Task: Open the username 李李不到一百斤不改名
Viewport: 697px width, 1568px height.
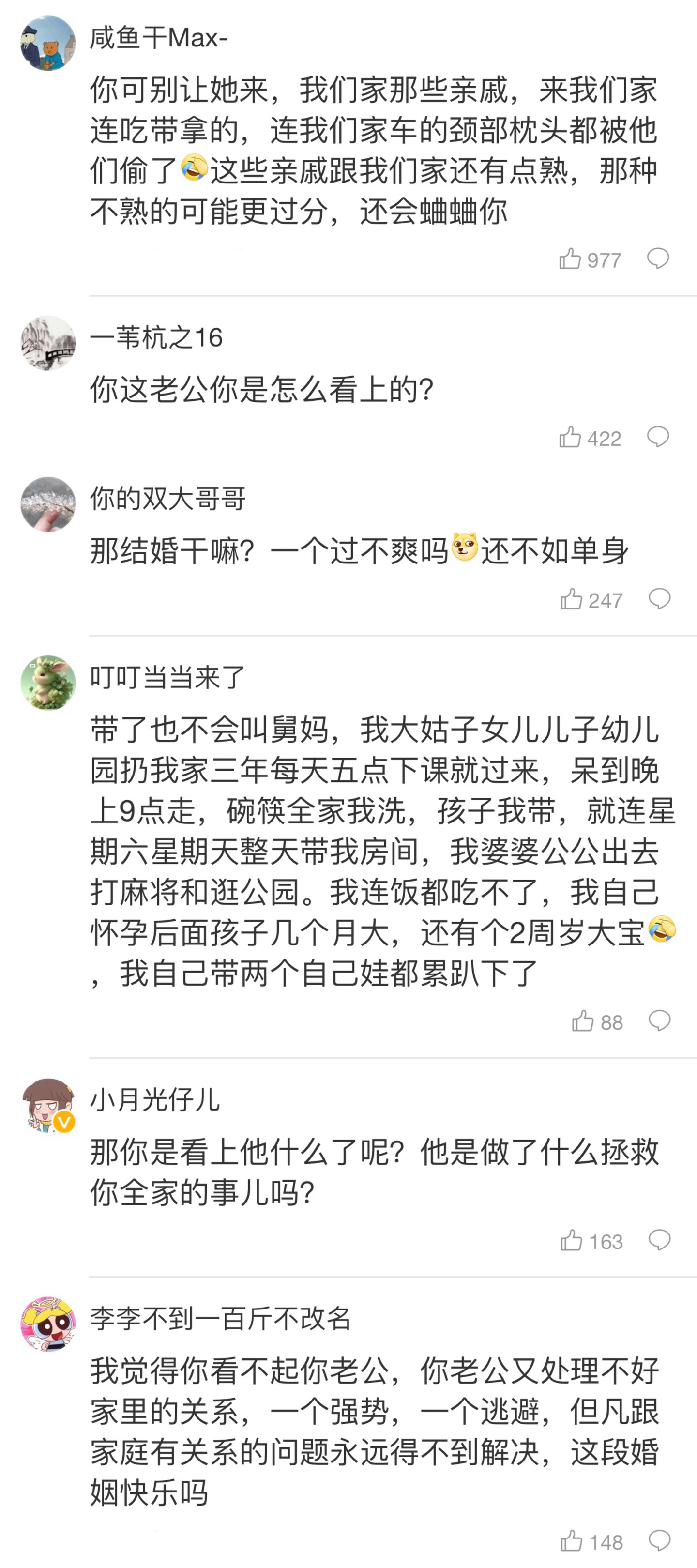Action: point(220,1318)
